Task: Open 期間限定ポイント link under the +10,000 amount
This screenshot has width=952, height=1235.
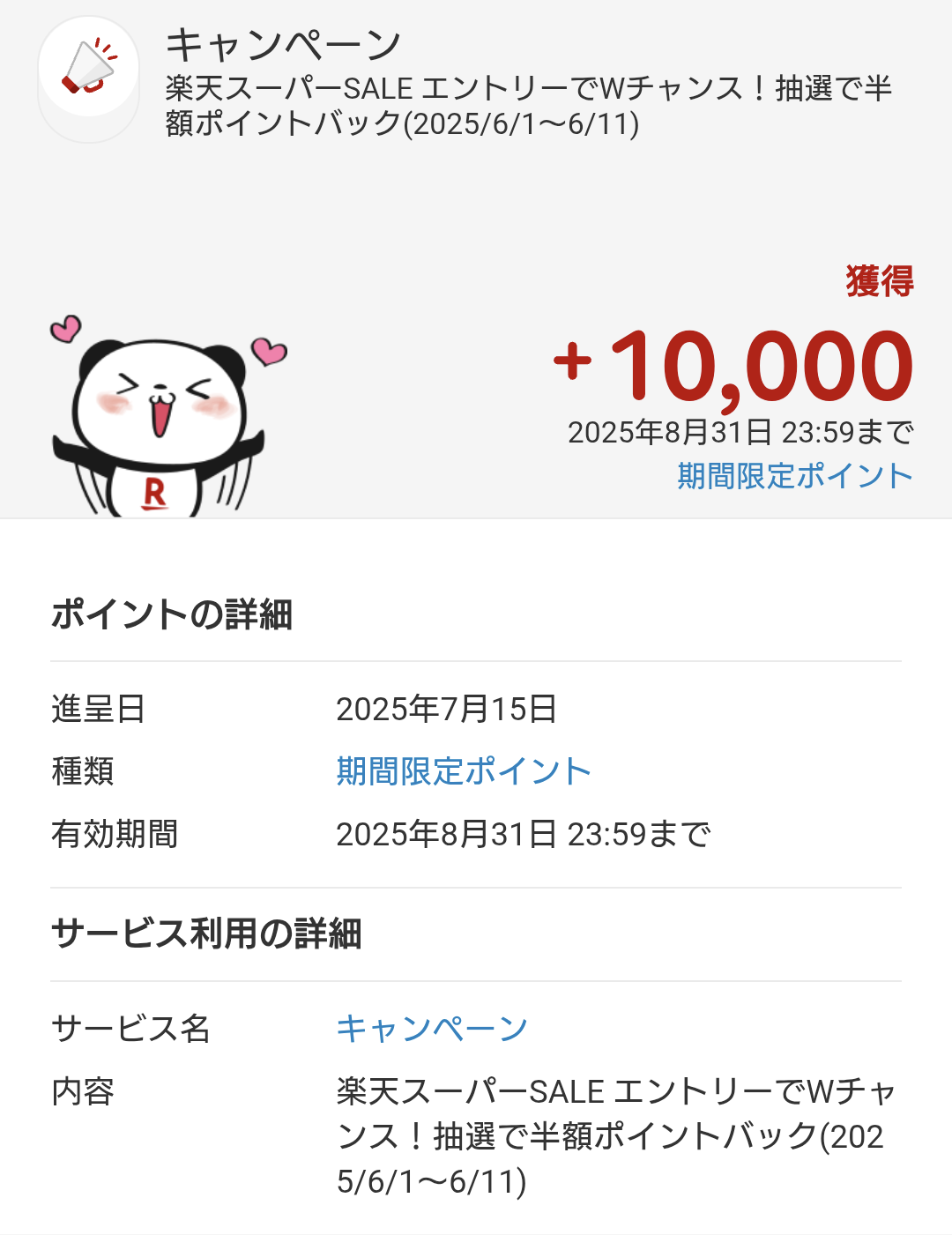Action: (794, 476)
